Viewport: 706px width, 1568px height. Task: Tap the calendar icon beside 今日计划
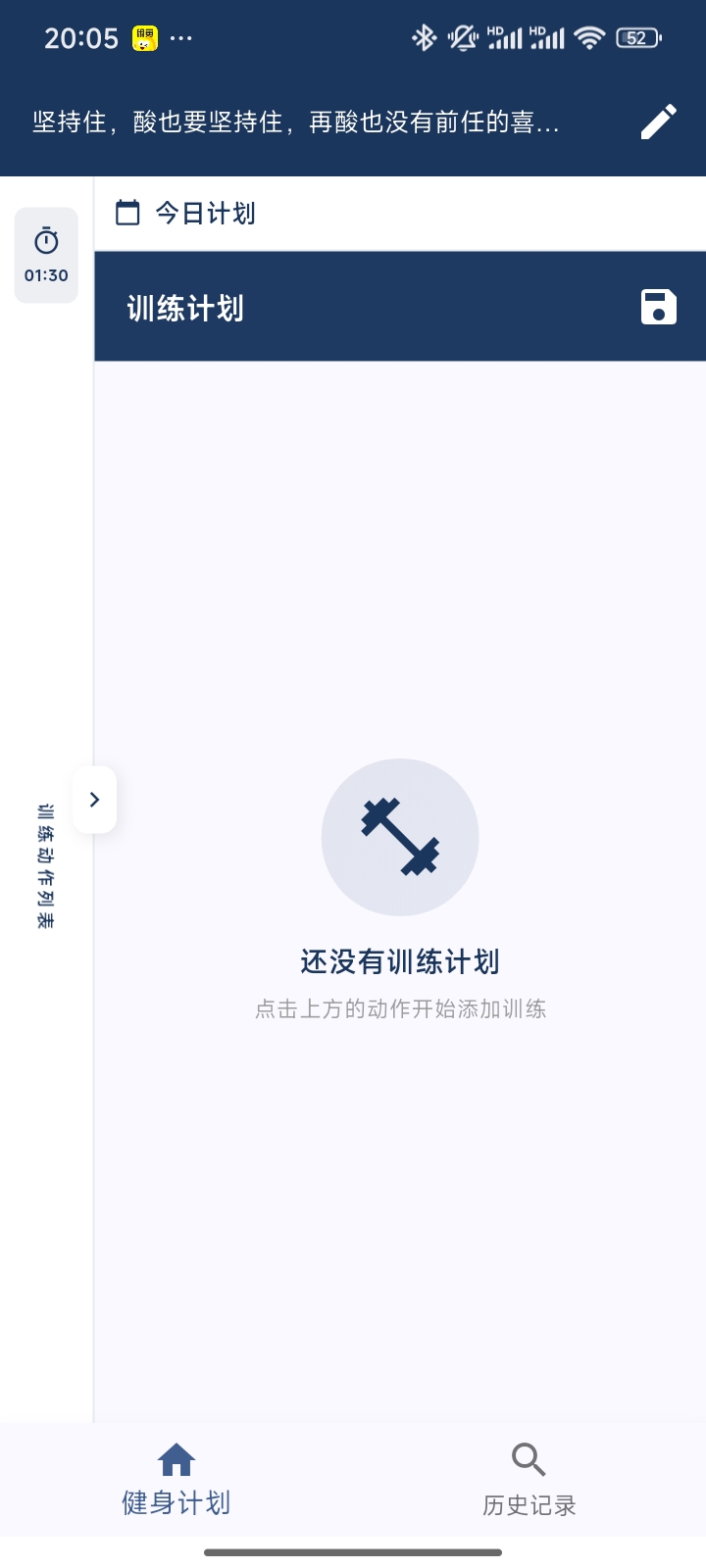pos(128,212)
